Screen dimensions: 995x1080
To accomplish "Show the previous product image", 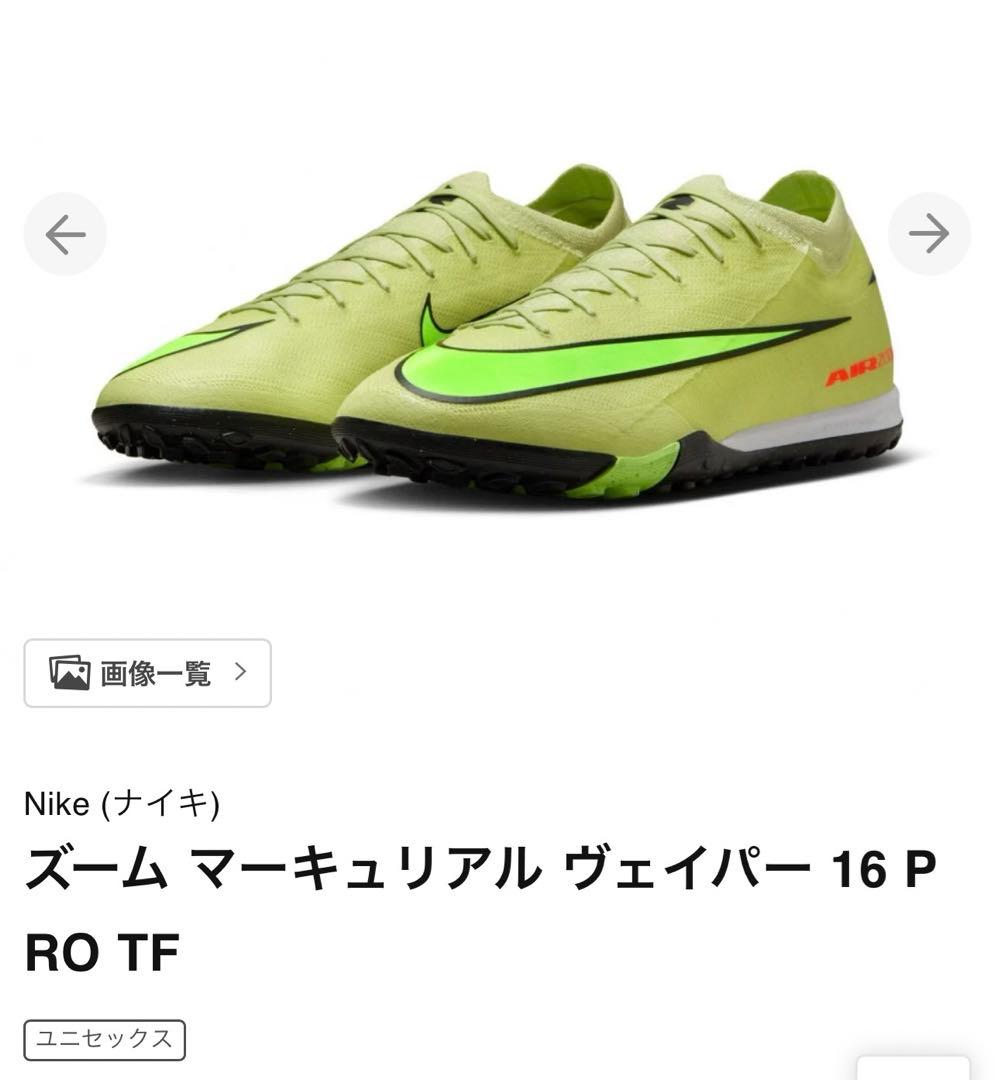I will [x=65, y=235].
